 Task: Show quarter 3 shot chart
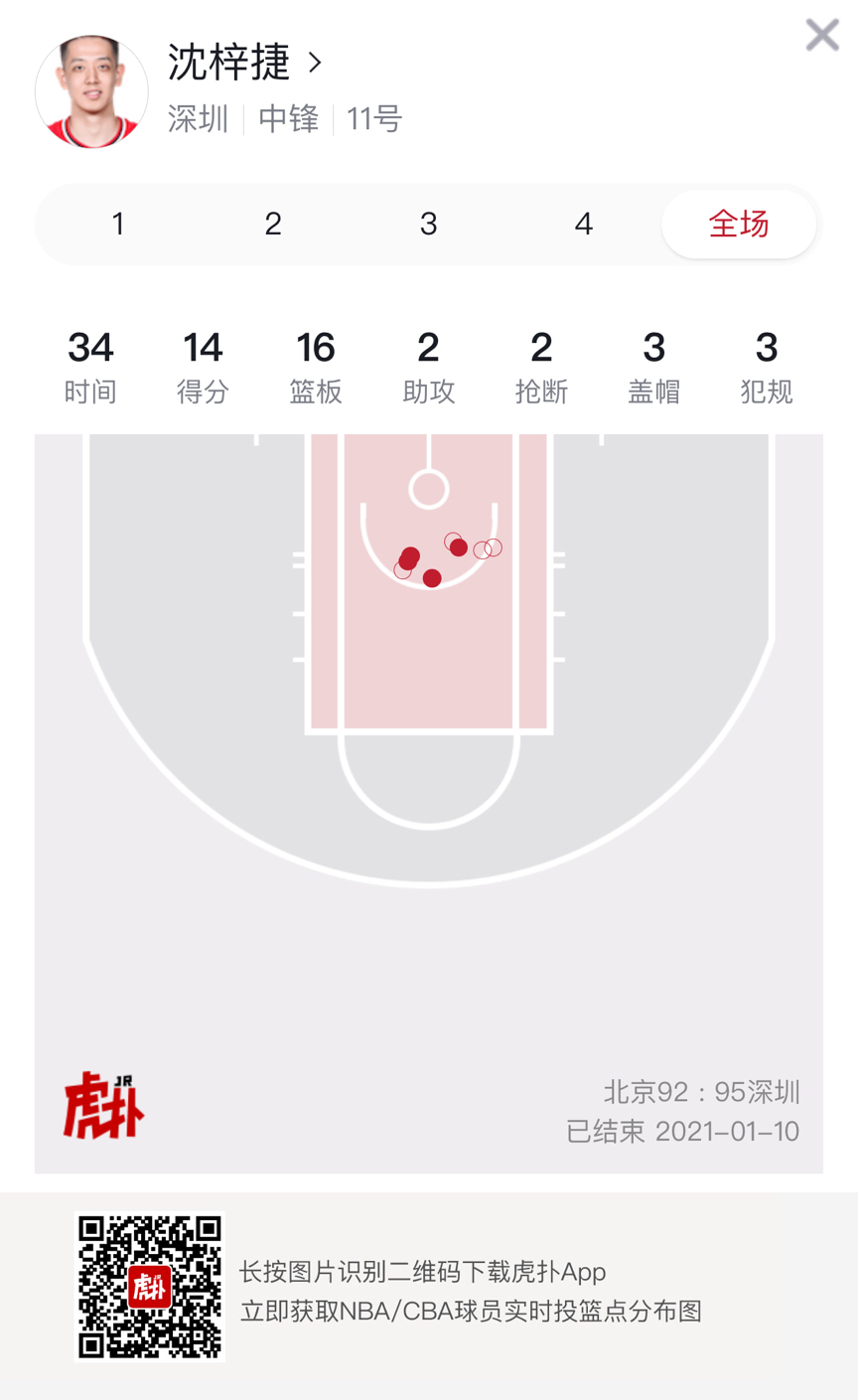click(x=428, y=224)
